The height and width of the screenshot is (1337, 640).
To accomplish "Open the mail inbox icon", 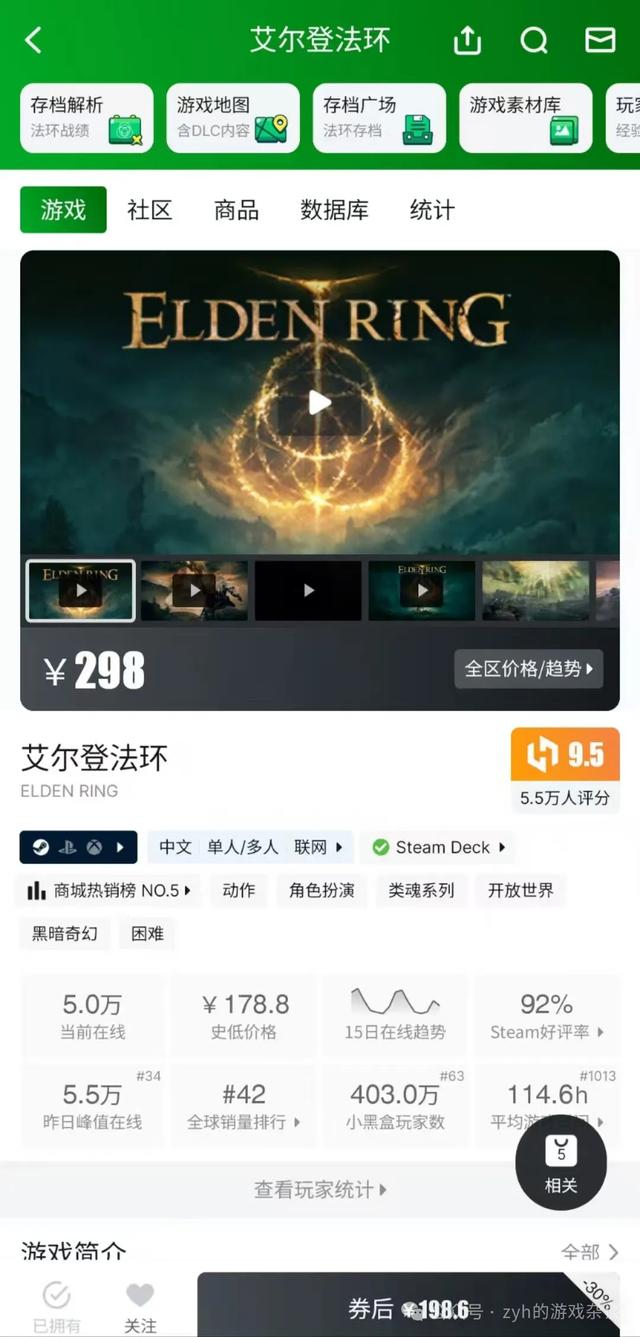I will (600, 40).
